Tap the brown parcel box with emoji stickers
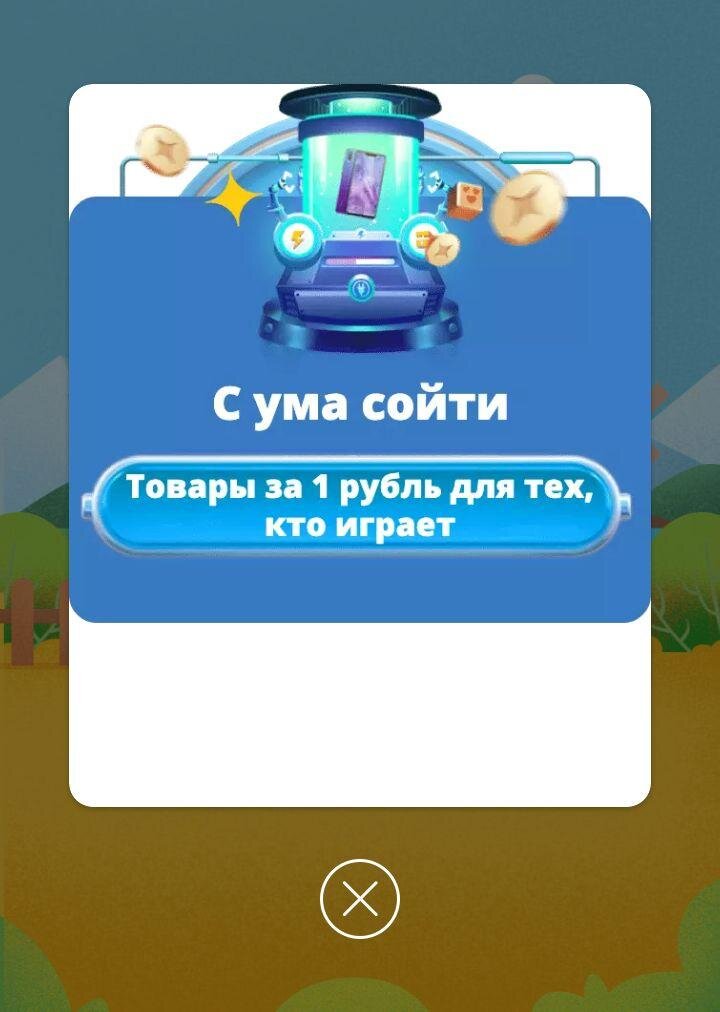Screen dimensions: 720x1012 pyautogui.click(x=466, y=198)
